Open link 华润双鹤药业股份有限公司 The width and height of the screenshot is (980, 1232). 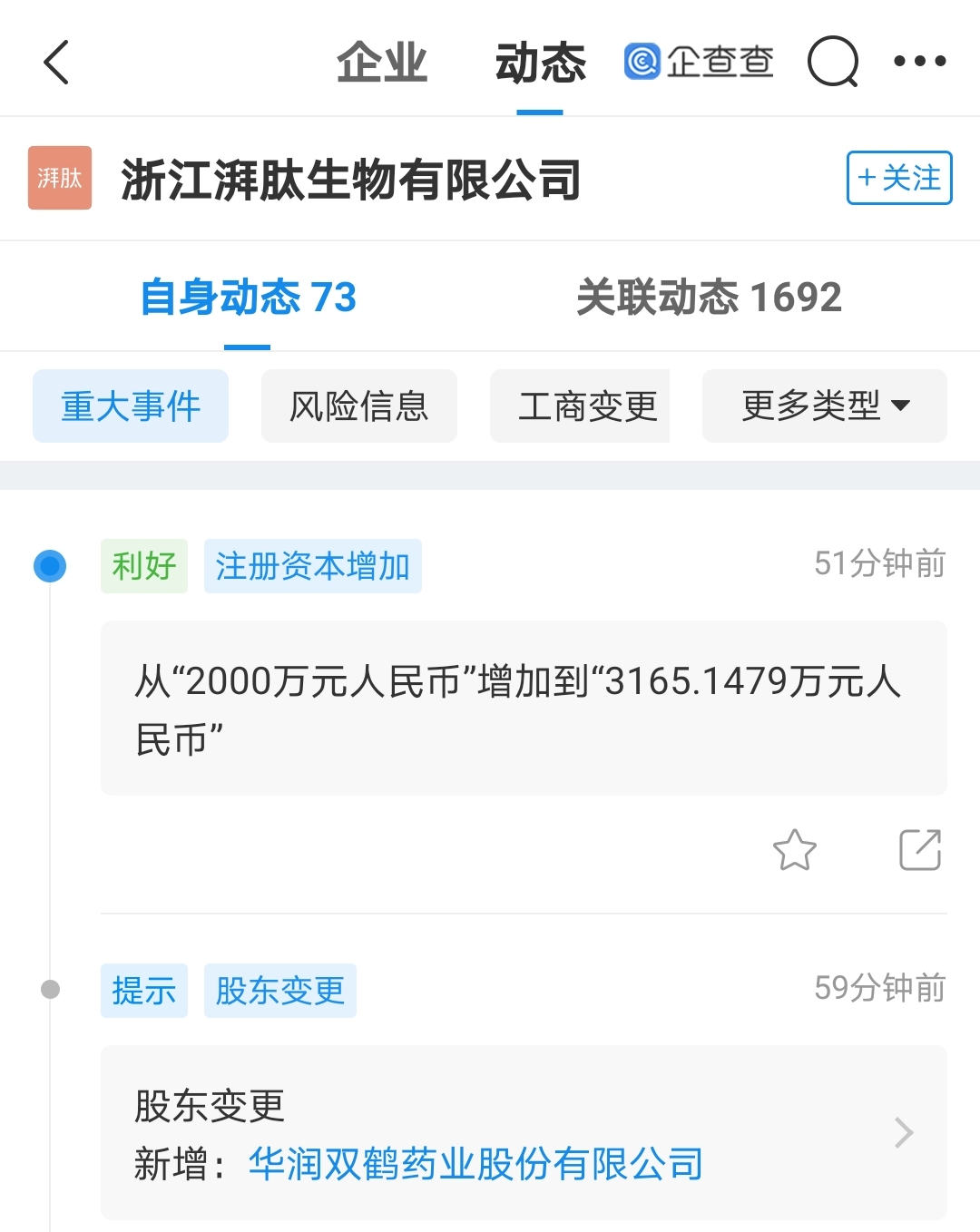[x=475, y=1164]
